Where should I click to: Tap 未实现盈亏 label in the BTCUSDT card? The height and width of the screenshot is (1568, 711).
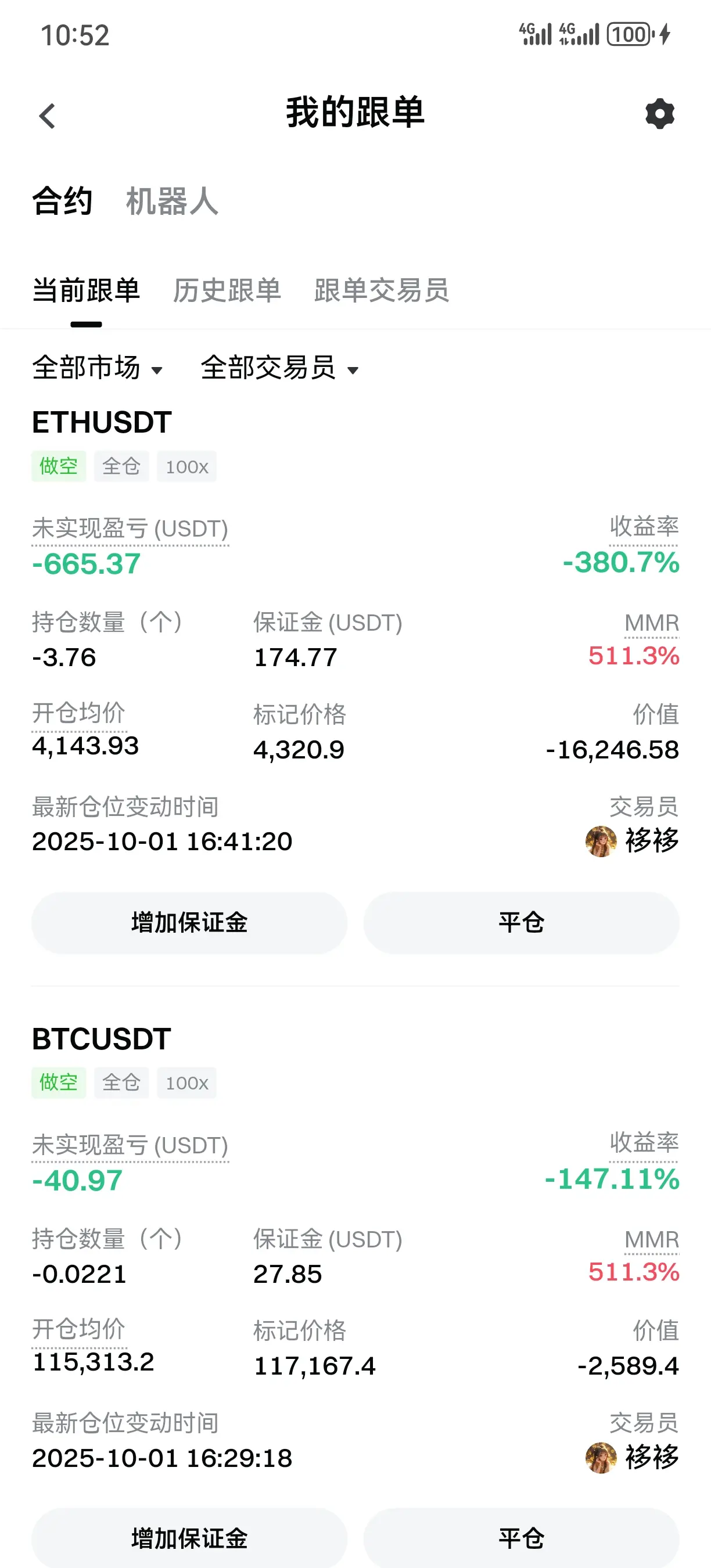(130, 1146)
